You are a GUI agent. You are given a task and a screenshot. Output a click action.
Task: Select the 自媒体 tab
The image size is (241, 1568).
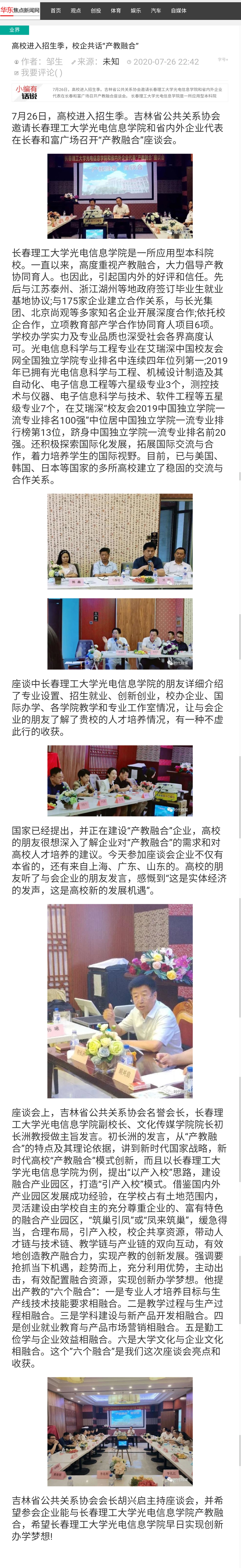[179, 10]
